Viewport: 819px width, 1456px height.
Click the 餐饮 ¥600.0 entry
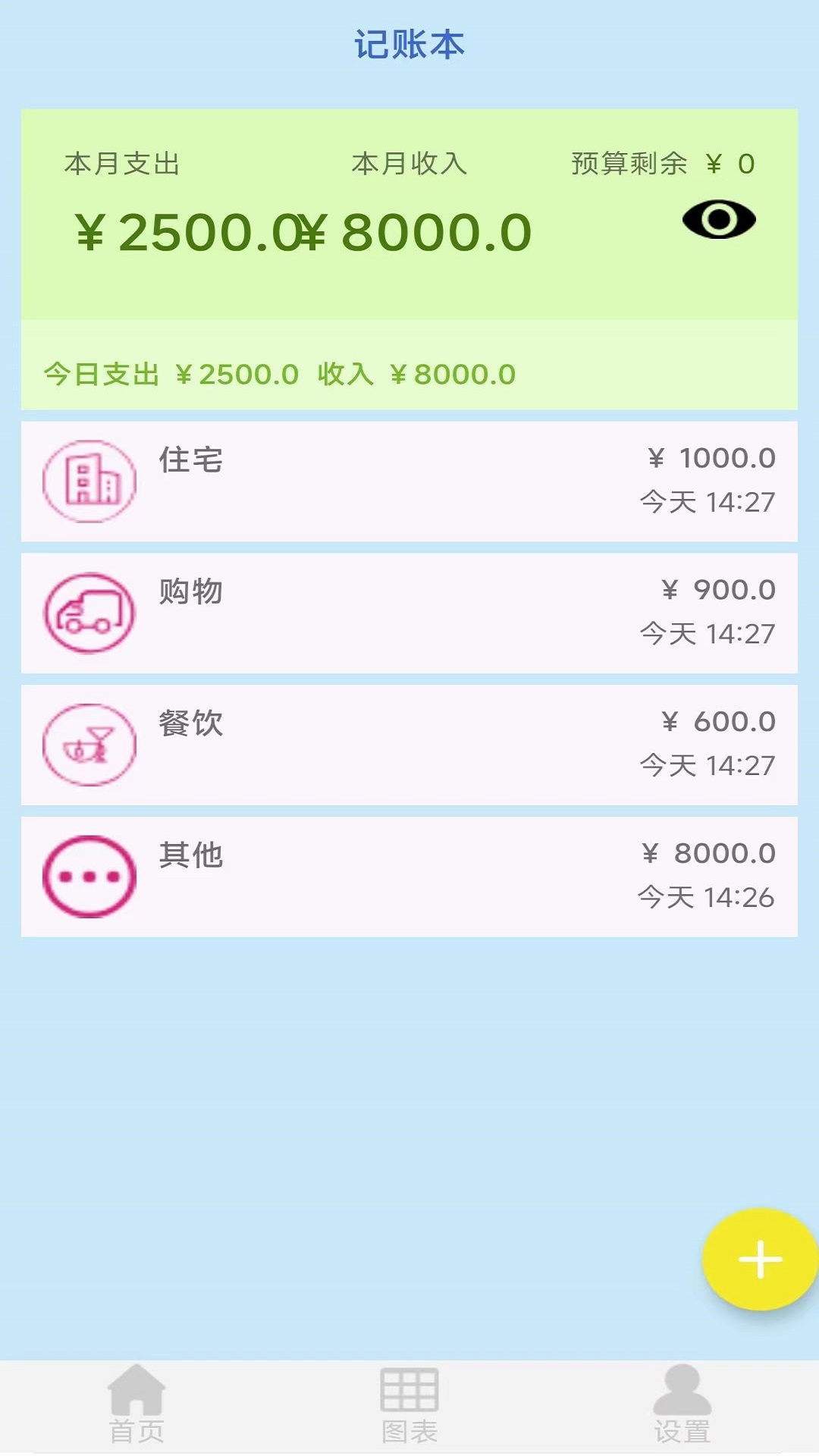pos(409,745)
